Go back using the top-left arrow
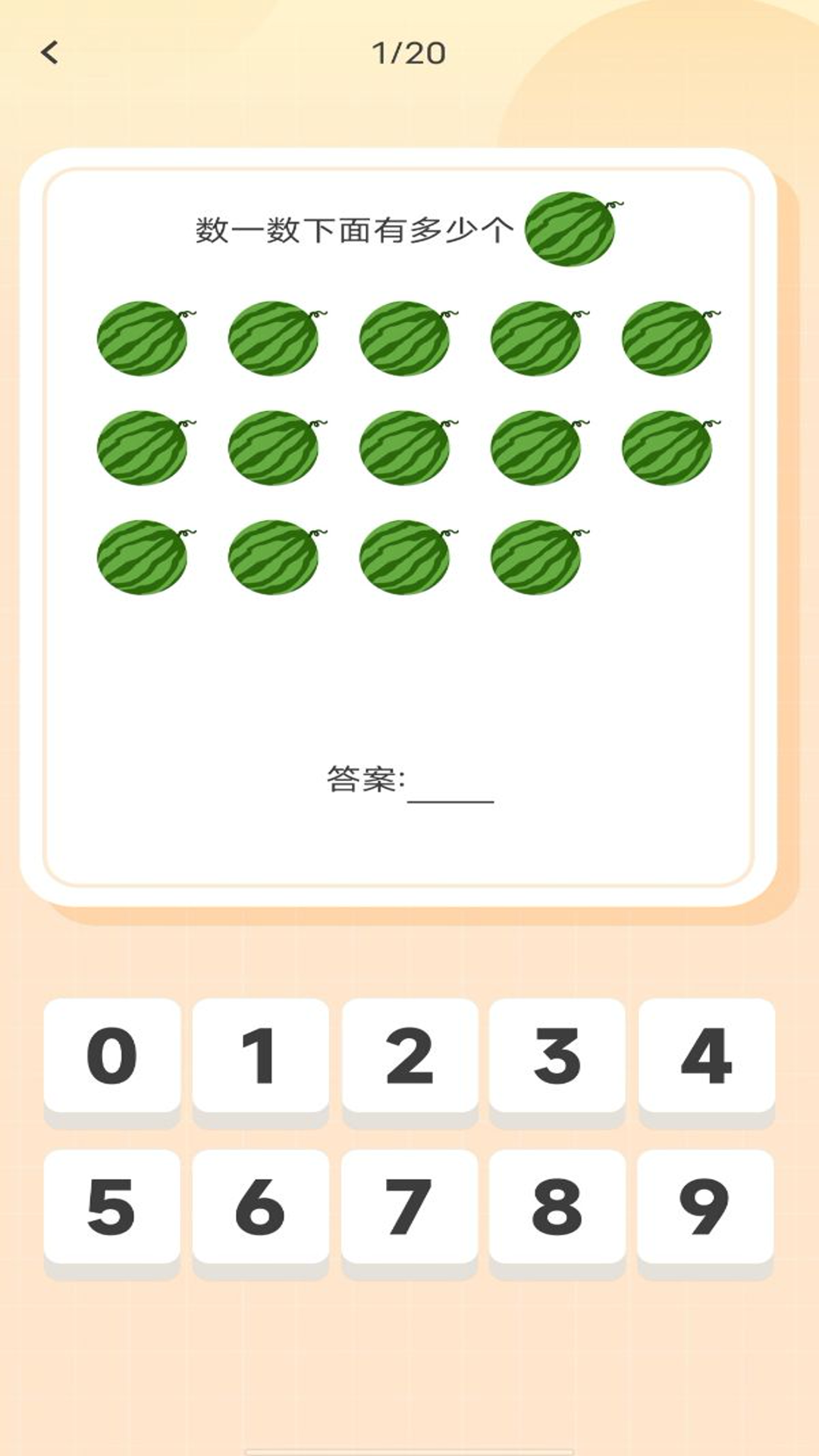 click(x=50, y=52)
